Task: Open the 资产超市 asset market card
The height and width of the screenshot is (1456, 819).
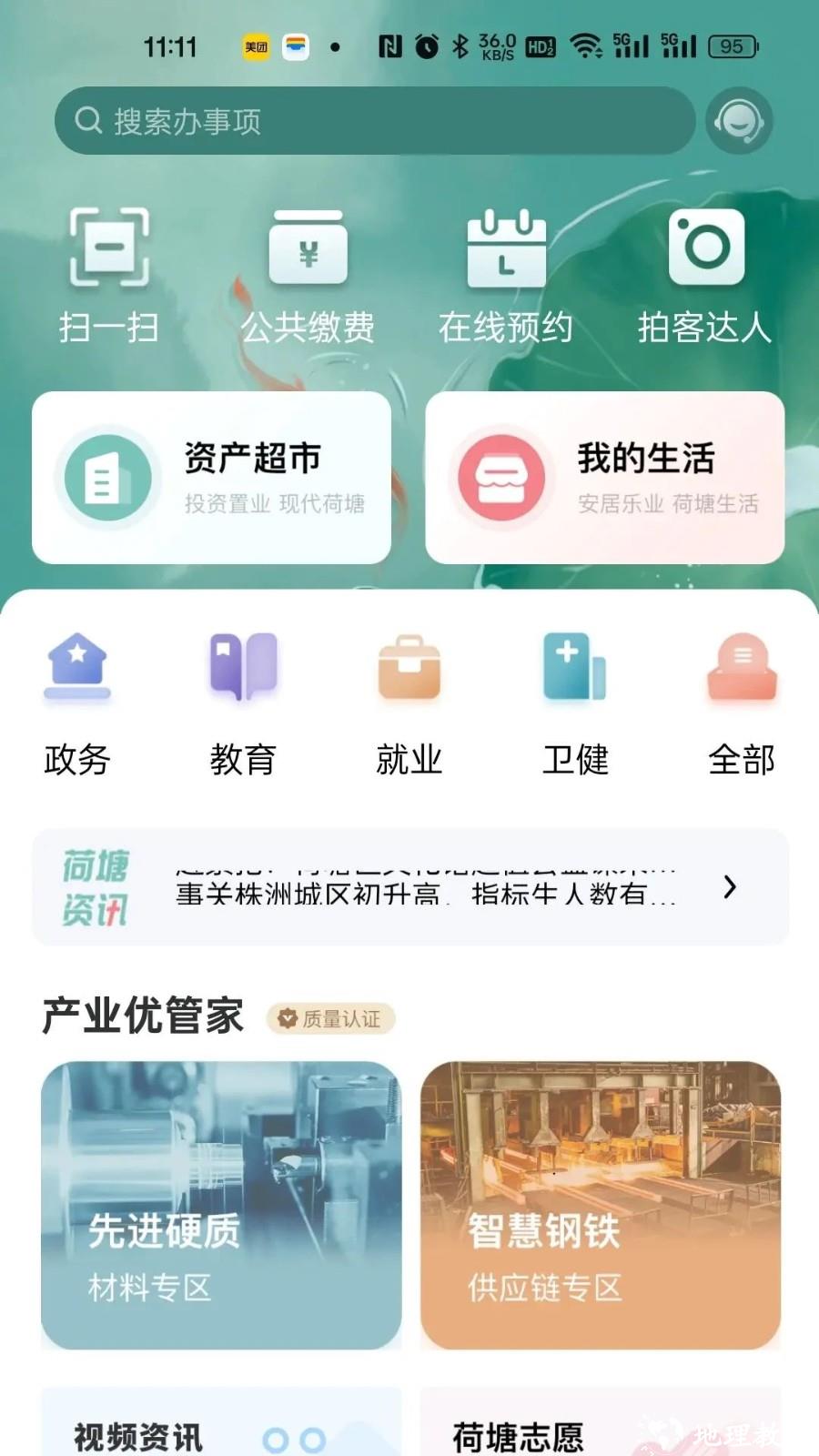Action: pos(212,477)
